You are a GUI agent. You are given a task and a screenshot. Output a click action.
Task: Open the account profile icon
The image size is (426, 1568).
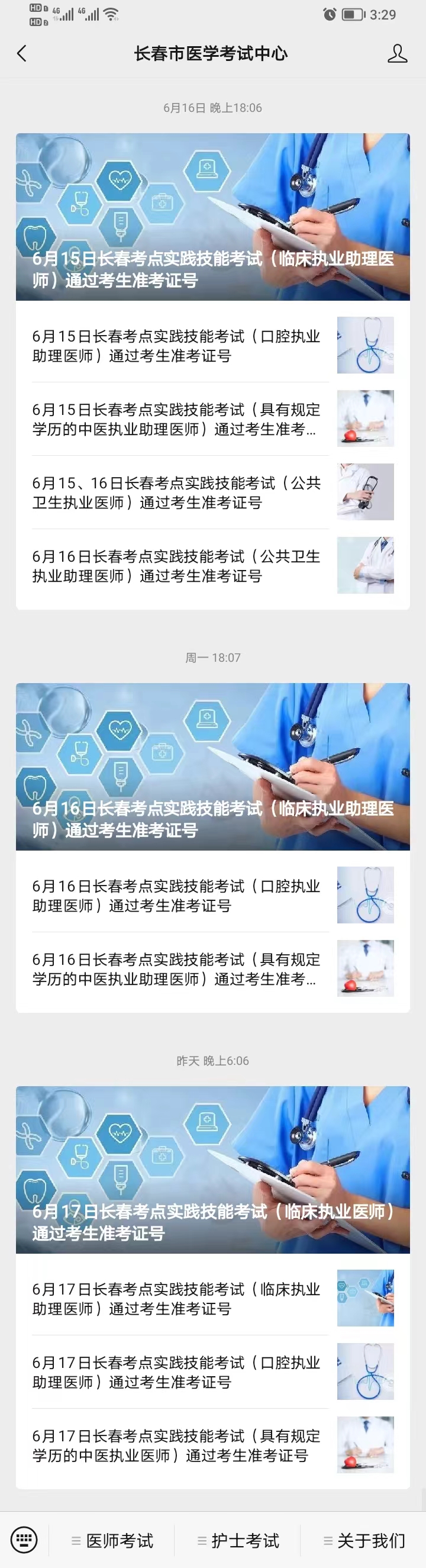[397, 53]
